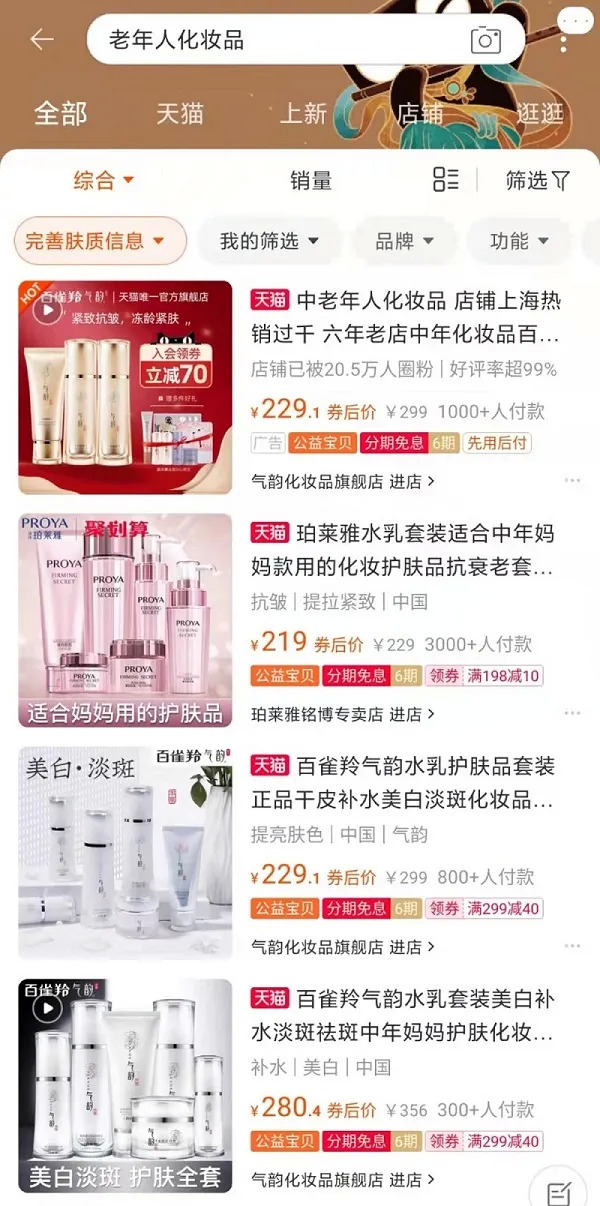Expand the 品牌 filter chip
600x1206 pixels.
(x=404, y=241)
